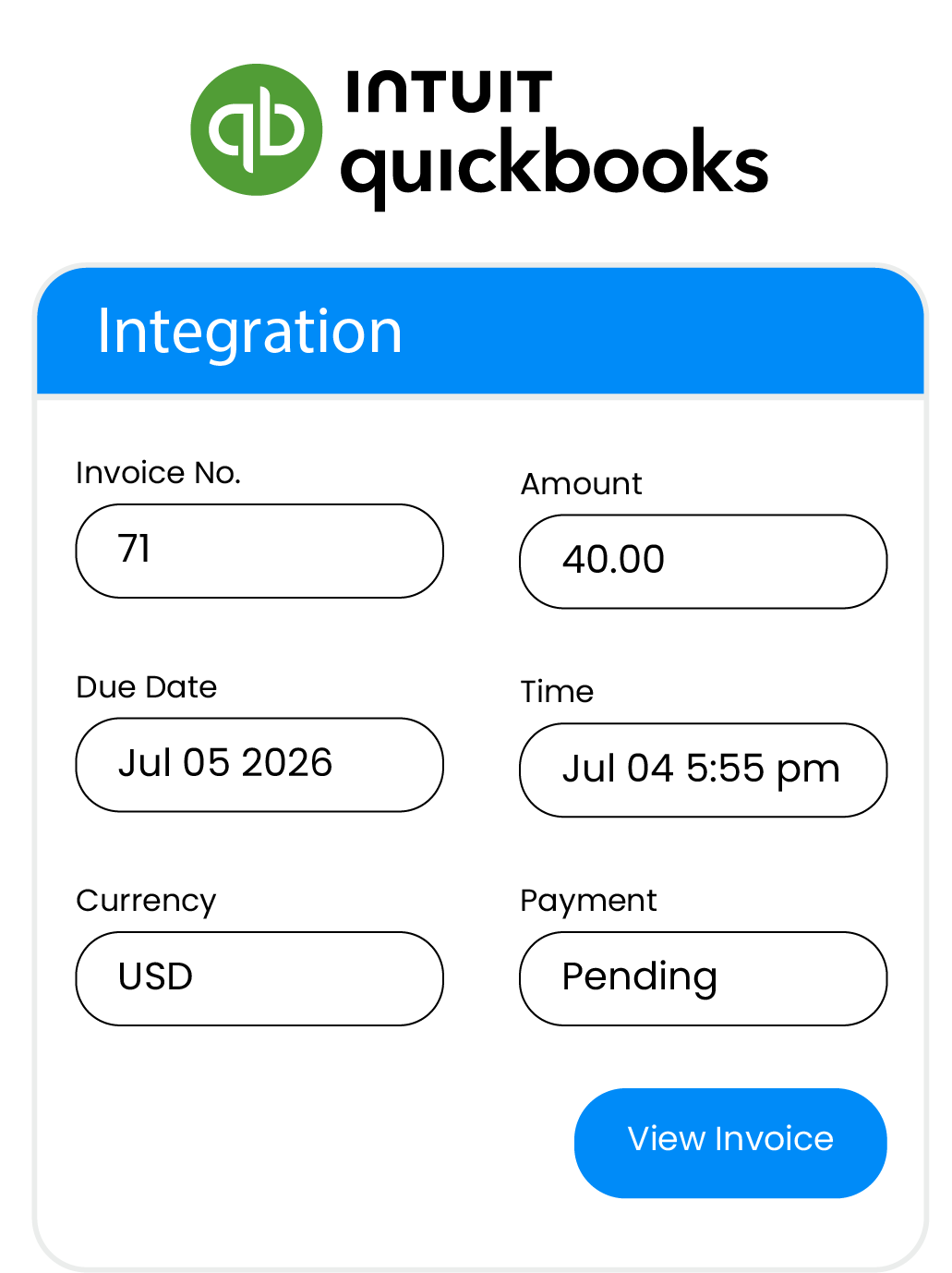952x1273 pixels.
Task: Select the Due Date dropdown to change date
Action: click(259, 764)
